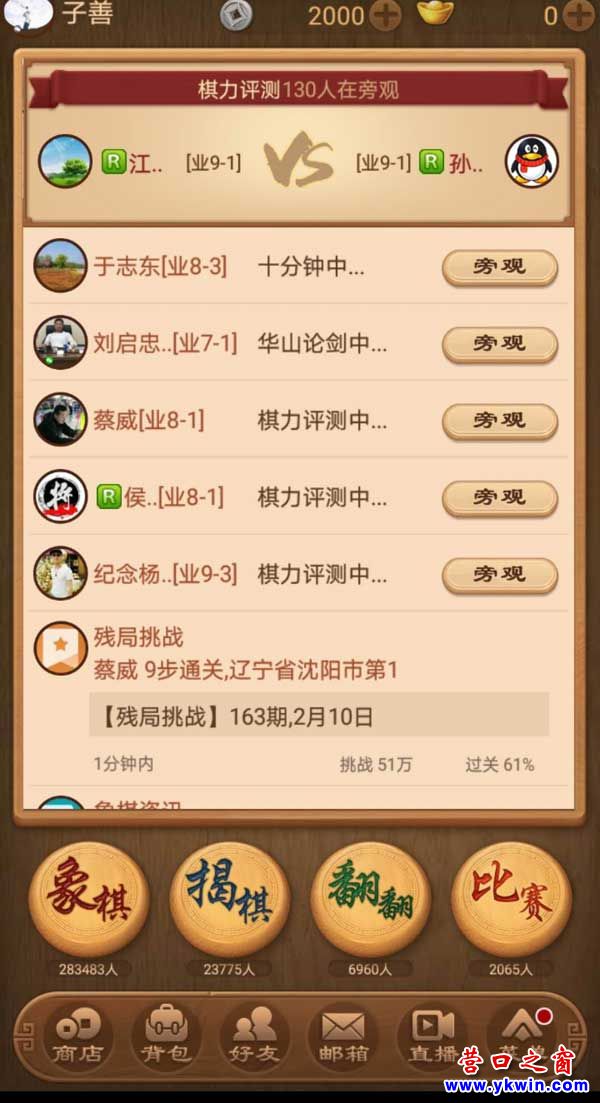Spectate 于志东's ten-minute game

pos(499,267)
